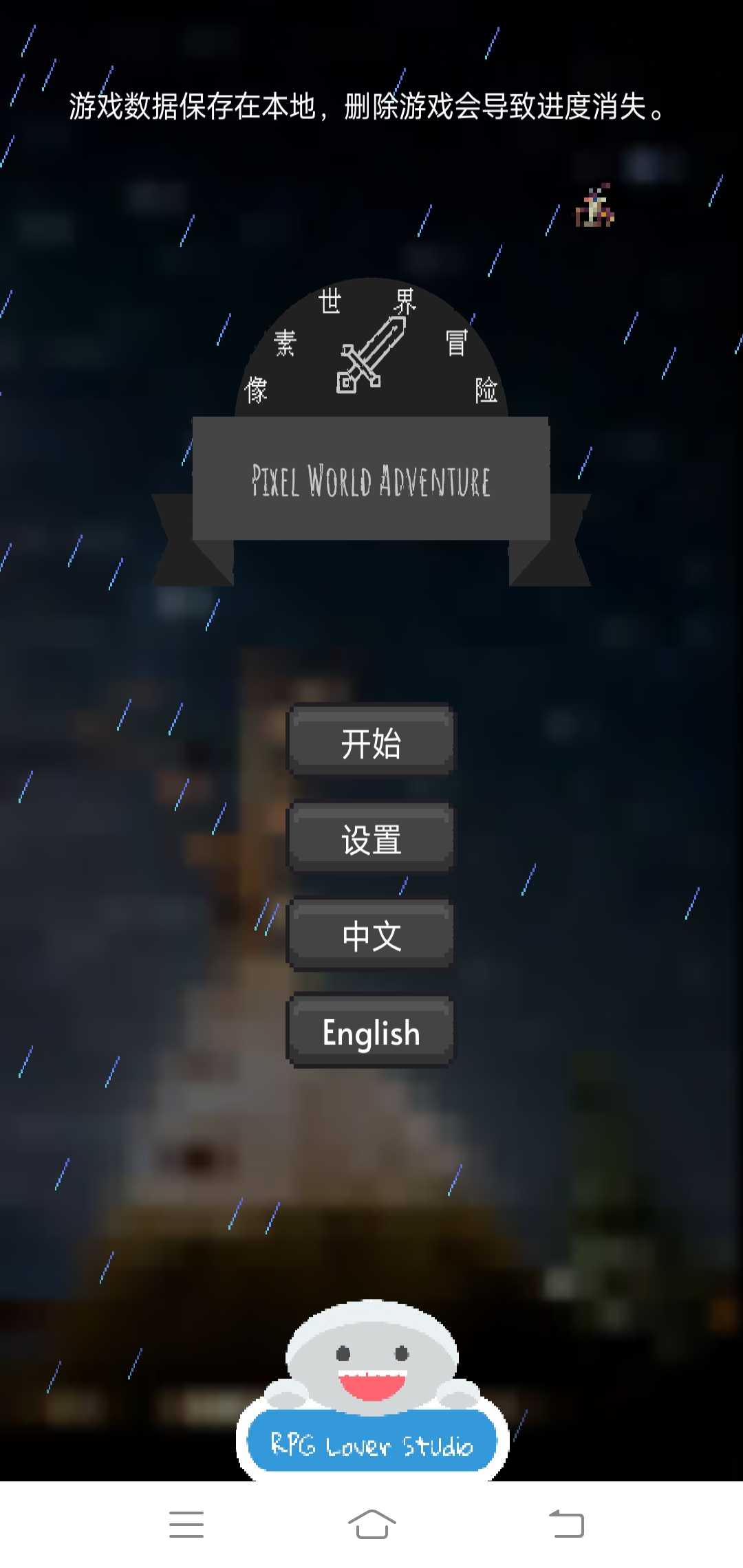Switch language to English
Screen dimensions: 743x1568
pyautogui.click(x=371, y=1032)
